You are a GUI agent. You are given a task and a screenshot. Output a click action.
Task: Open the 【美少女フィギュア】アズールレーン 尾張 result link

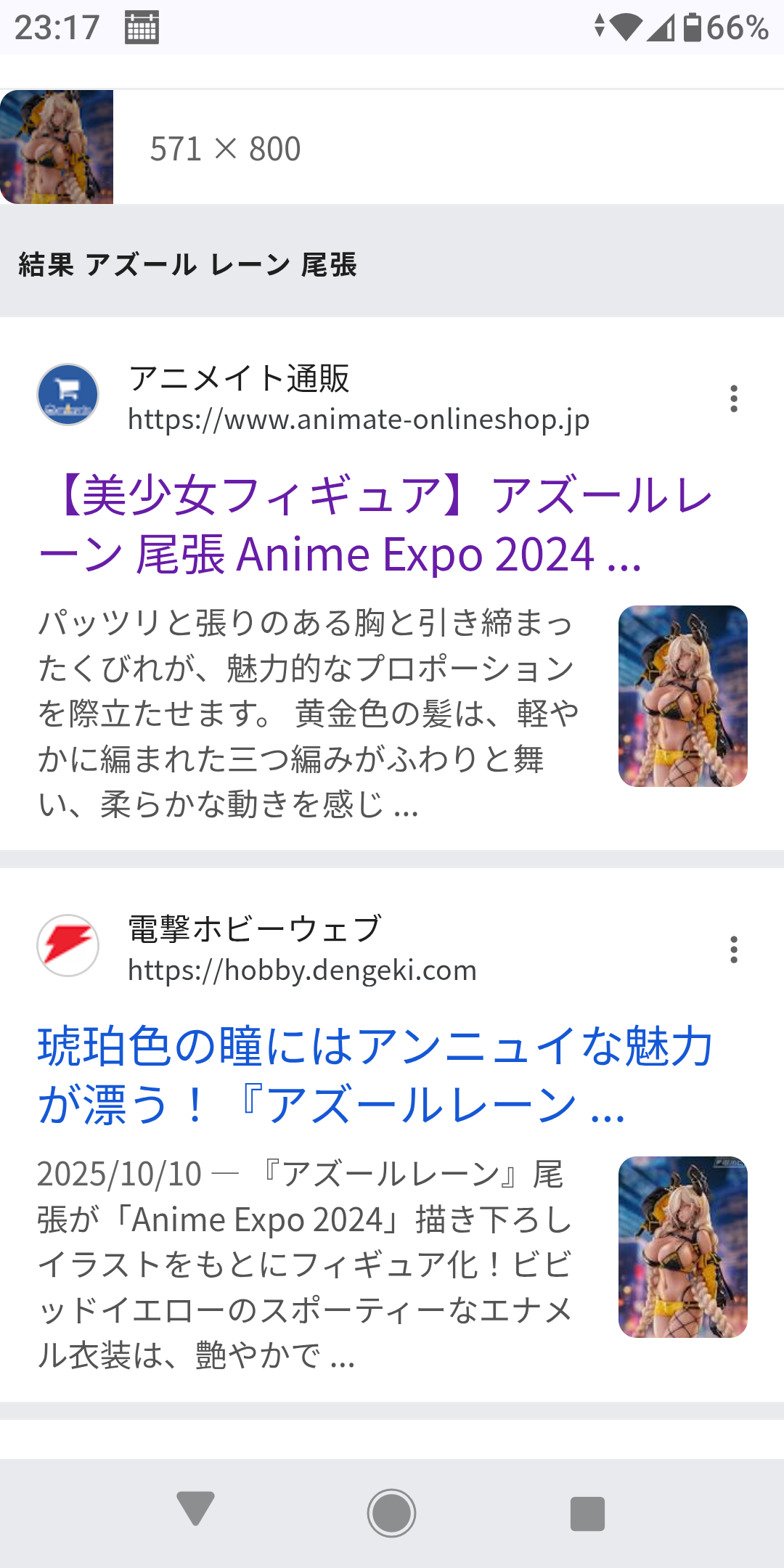coord(375,524)
